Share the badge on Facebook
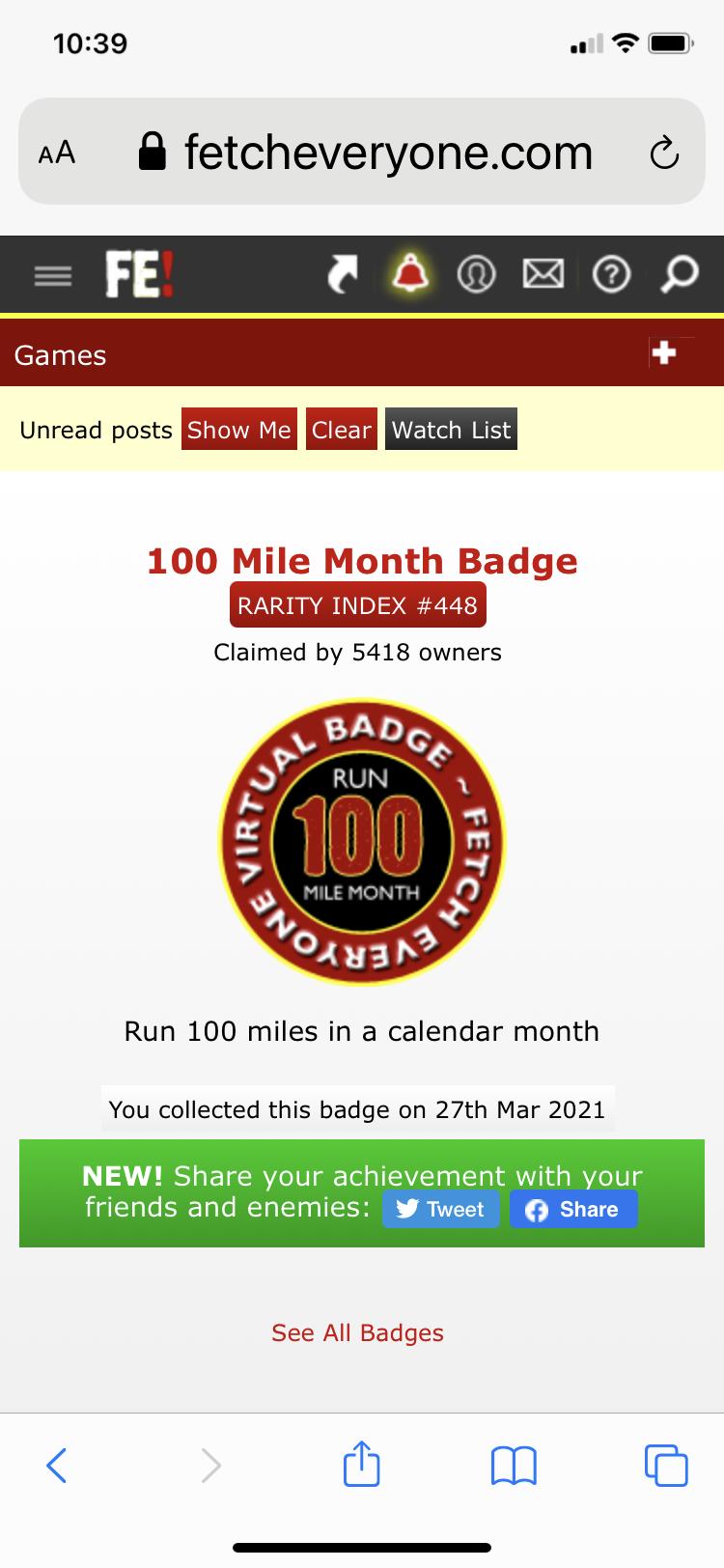 (573, 1209)
